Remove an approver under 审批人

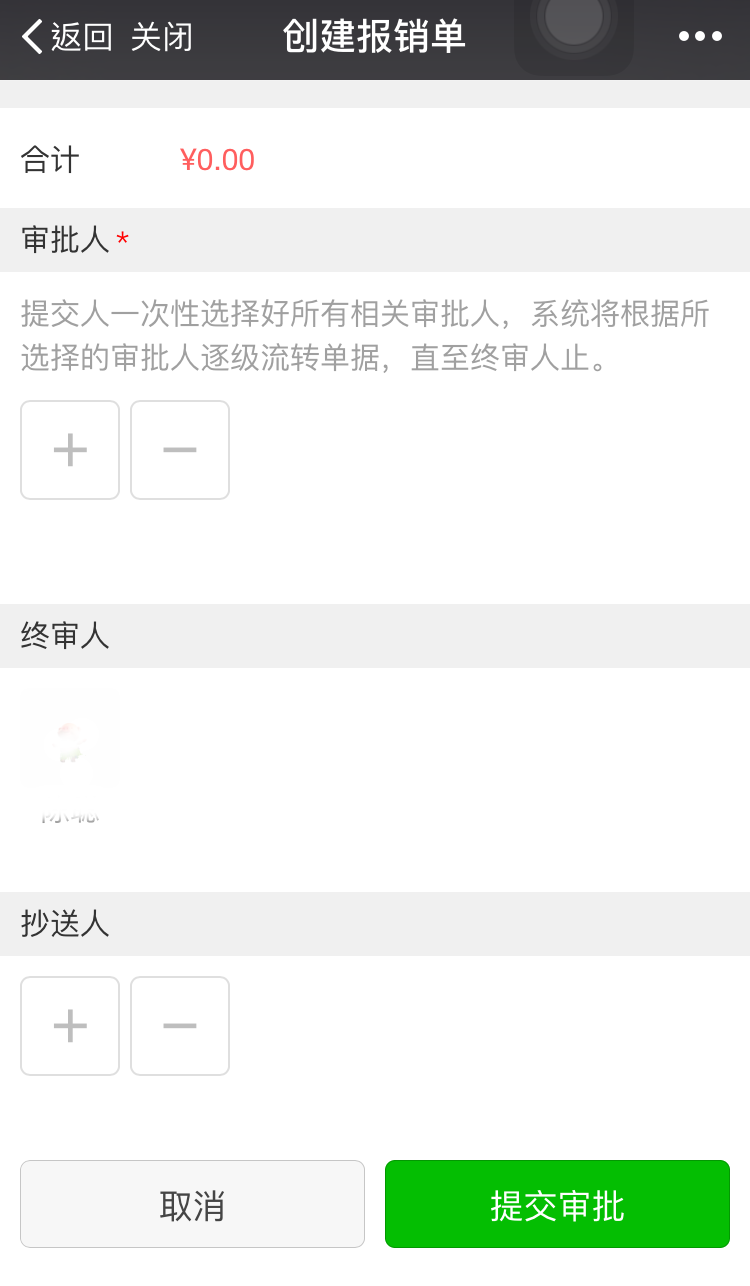click(180, 450)
